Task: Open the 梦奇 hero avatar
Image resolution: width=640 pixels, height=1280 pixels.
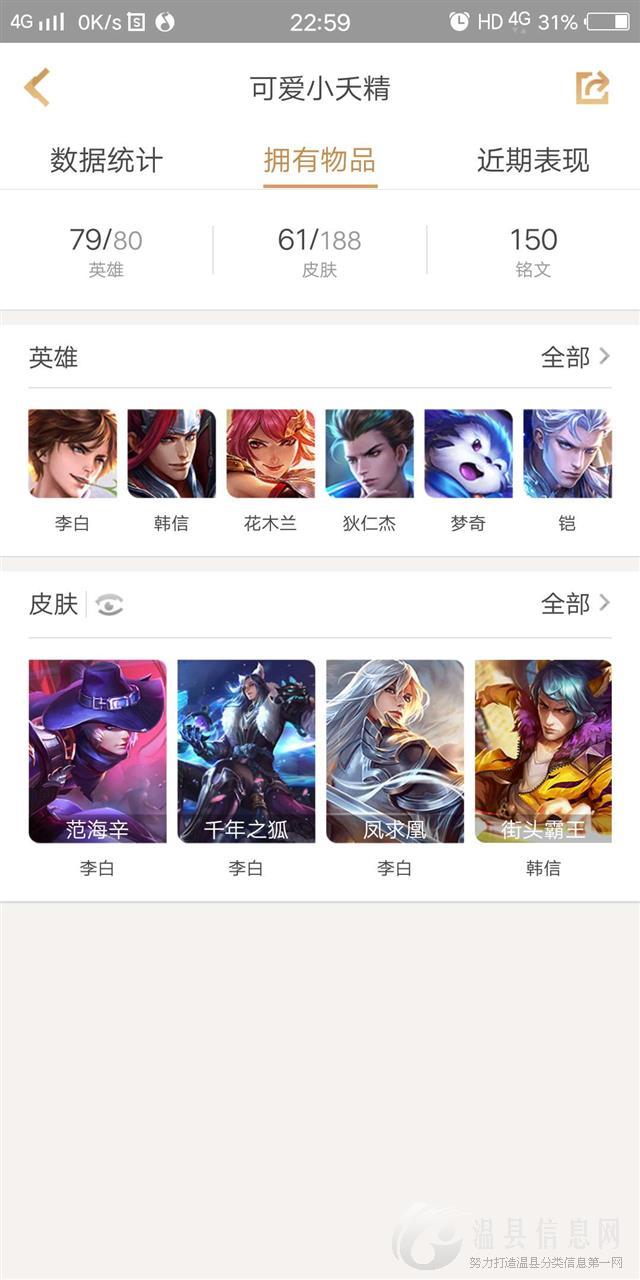Action: point(468,454)
